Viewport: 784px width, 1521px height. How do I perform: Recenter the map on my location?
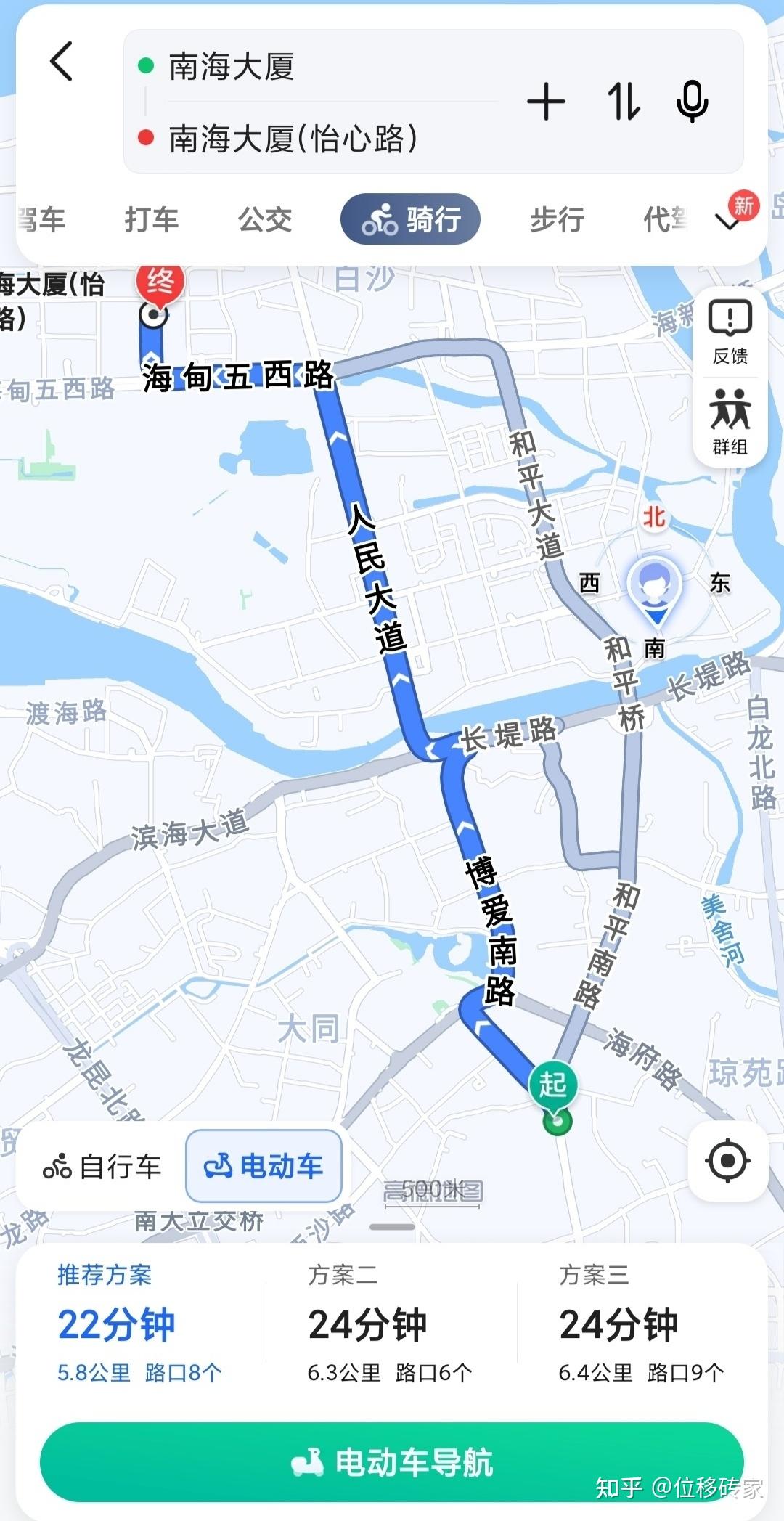tap(727, 1160)
